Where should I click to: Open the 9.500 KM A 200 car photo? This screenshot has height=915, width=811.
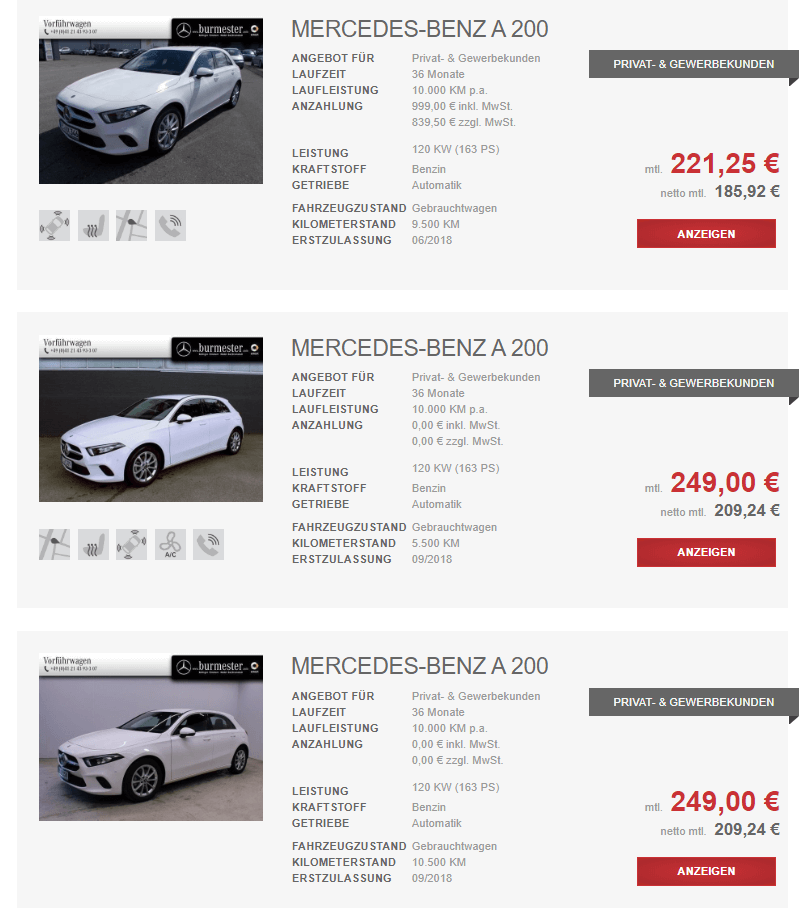coord(151,101)
